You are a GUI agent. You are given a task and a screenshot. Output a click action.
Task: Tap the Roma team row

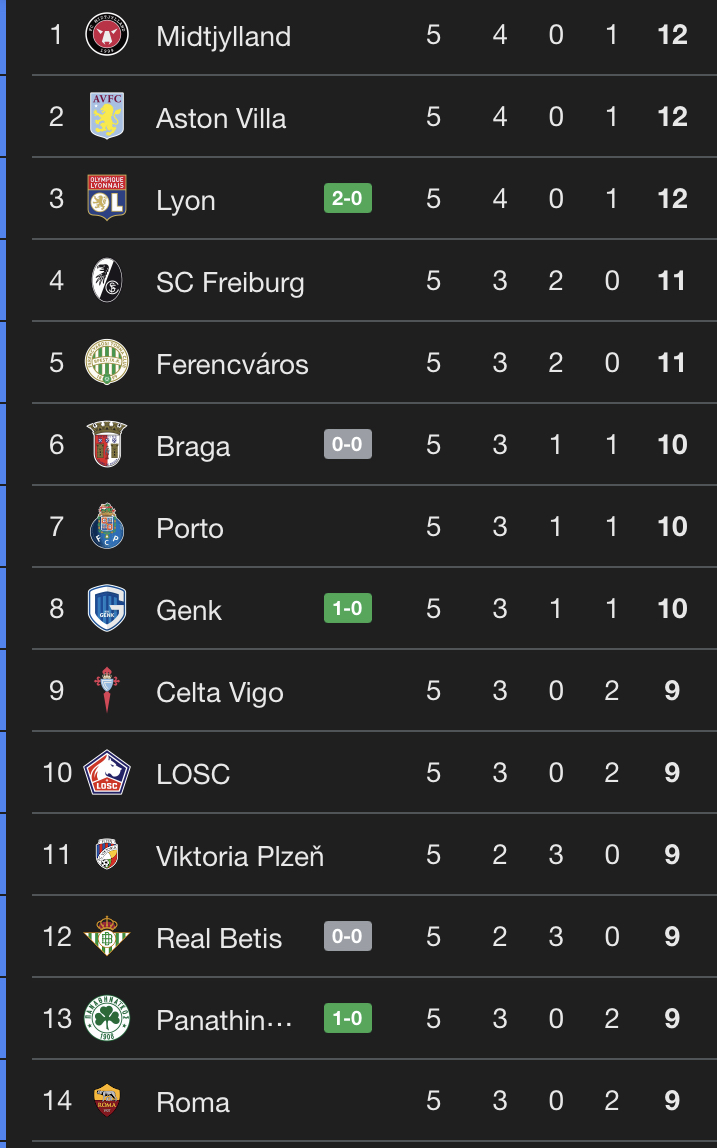[193, 1102]
